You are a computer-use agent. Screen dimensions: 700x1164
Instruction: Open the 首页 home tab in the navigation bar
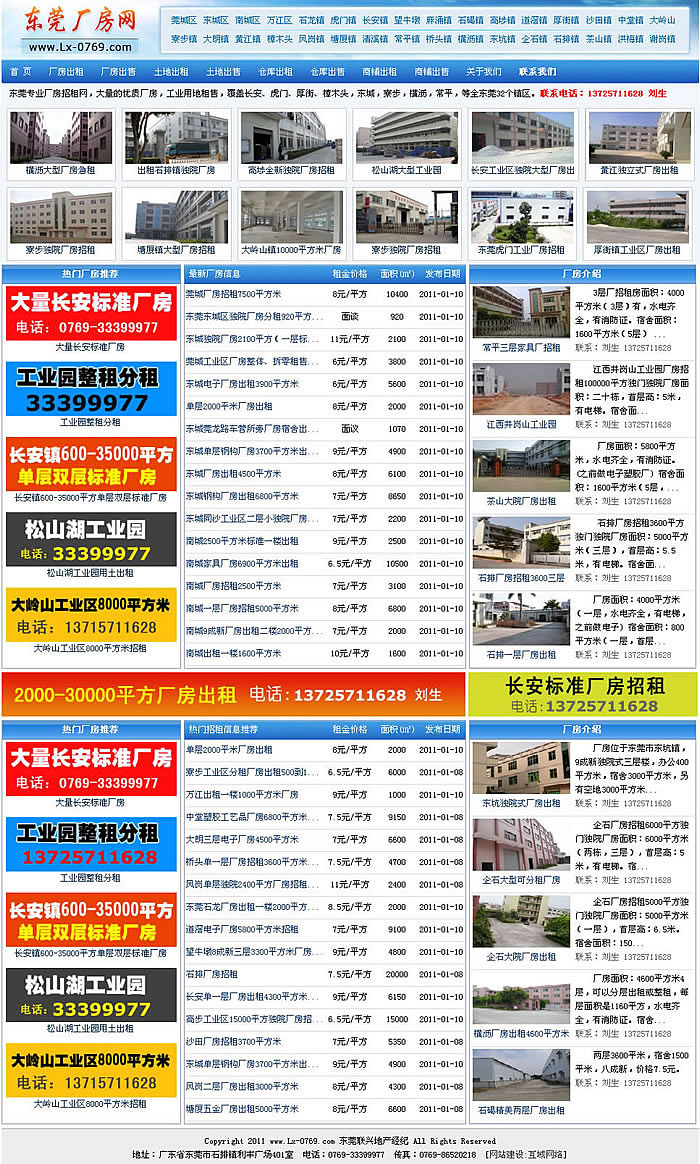point(20,72)
